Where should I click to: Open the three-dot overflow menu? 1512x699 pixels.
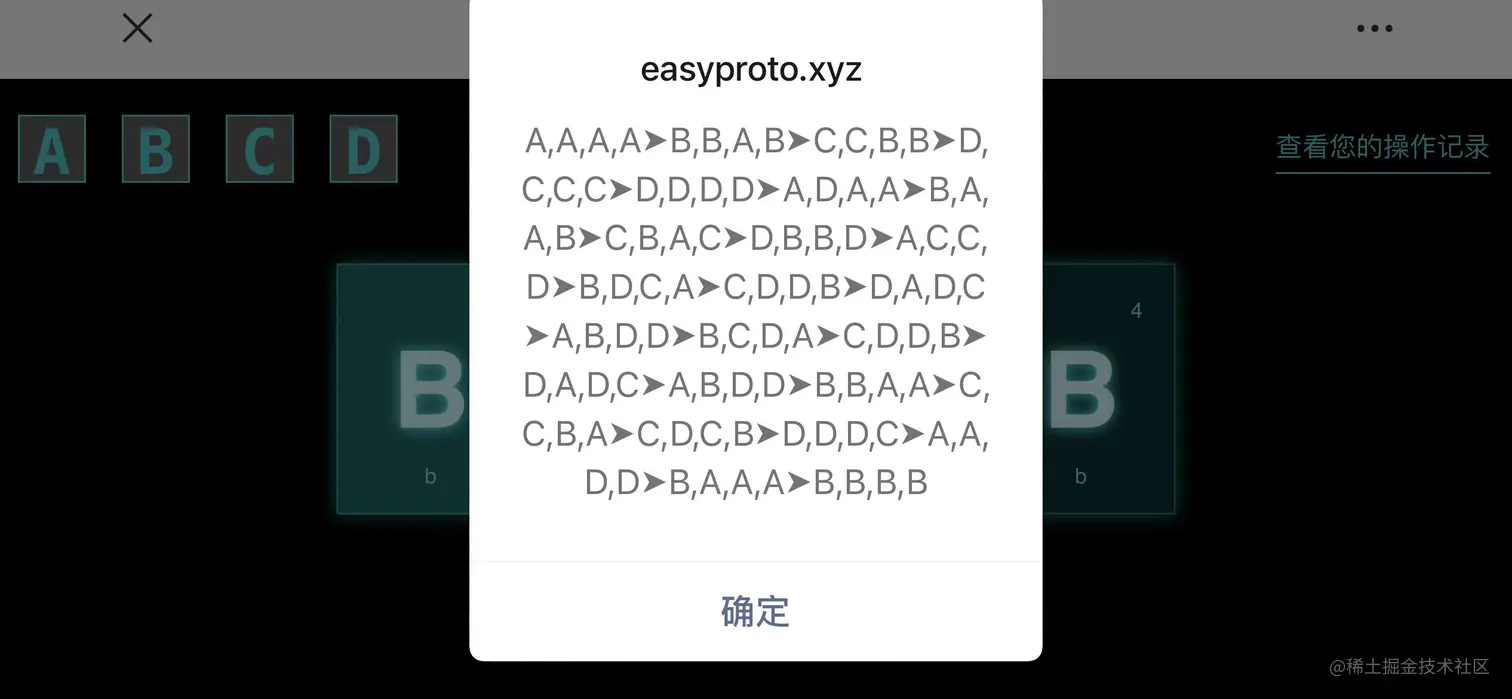tap(1374, 28)
